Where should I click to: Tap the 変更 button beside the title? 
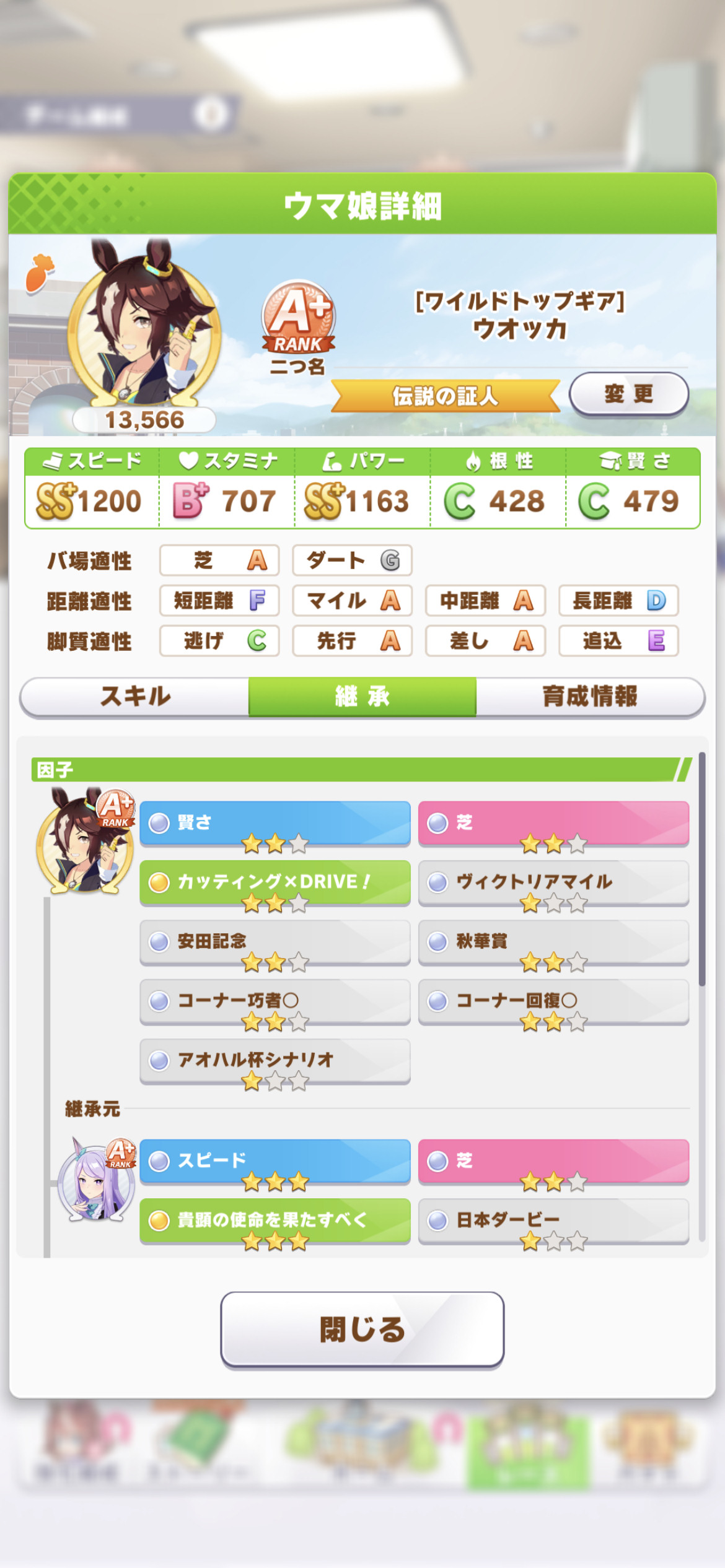628,394
